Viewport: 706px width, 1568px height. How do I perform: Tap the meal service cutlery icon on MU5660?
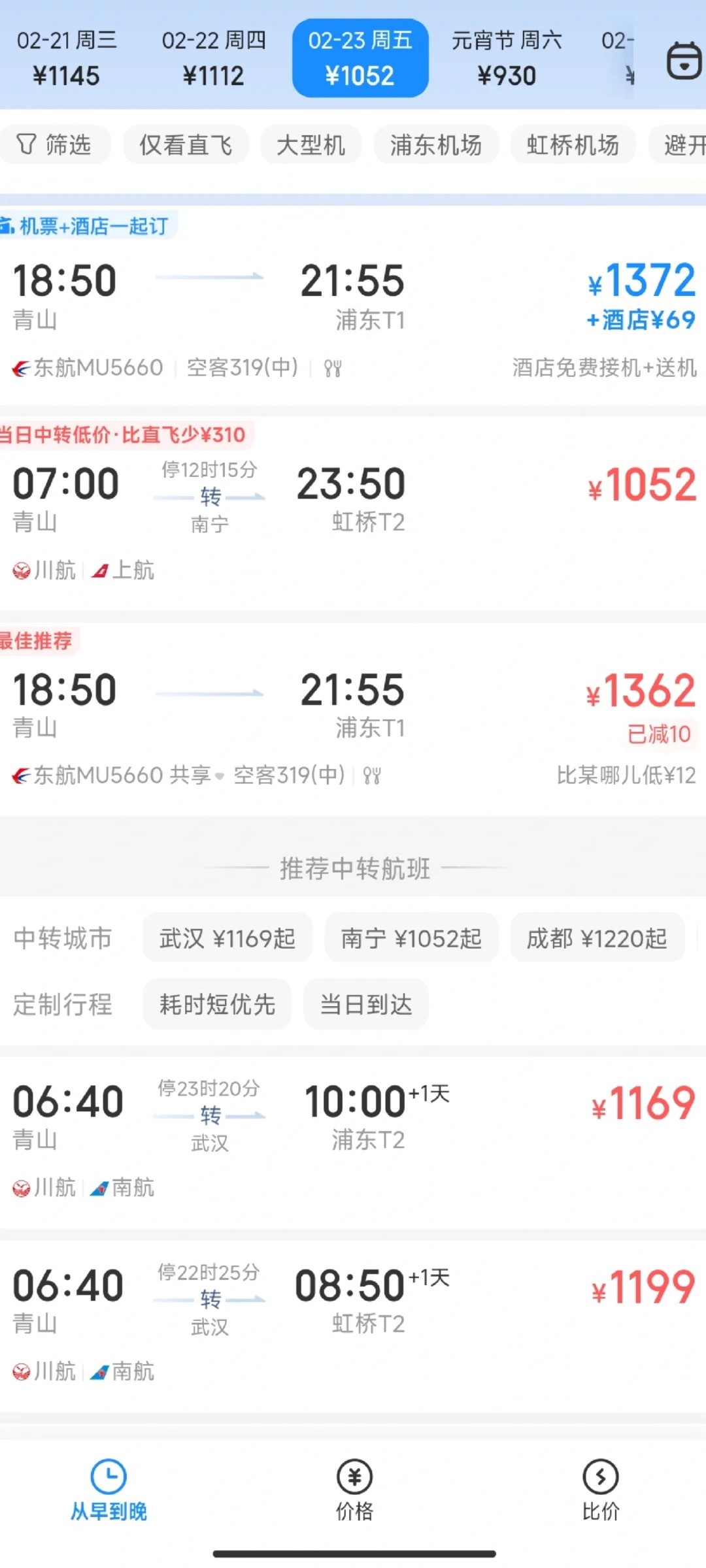(332, 368)
